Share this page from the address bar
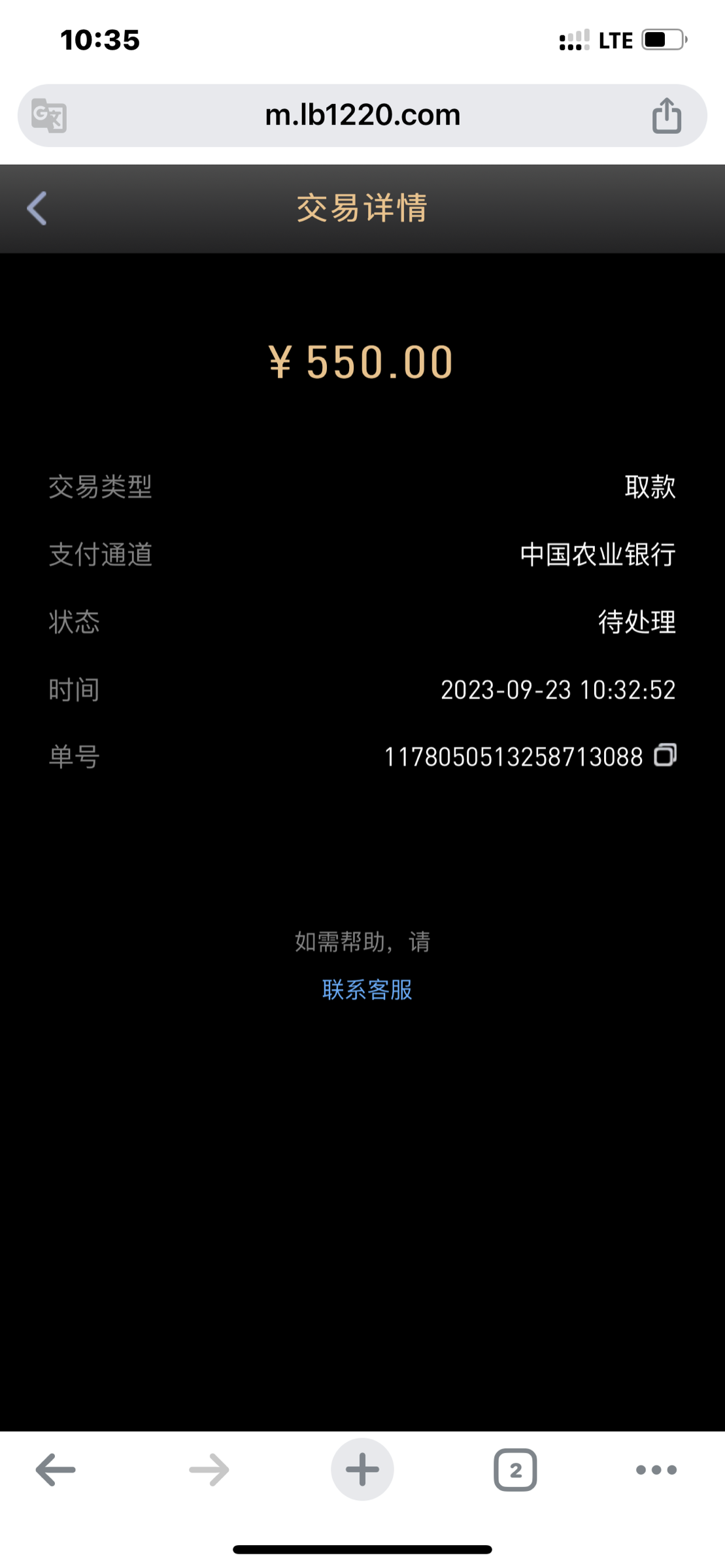Screen dimensions: 725x1568 (666, 116)
